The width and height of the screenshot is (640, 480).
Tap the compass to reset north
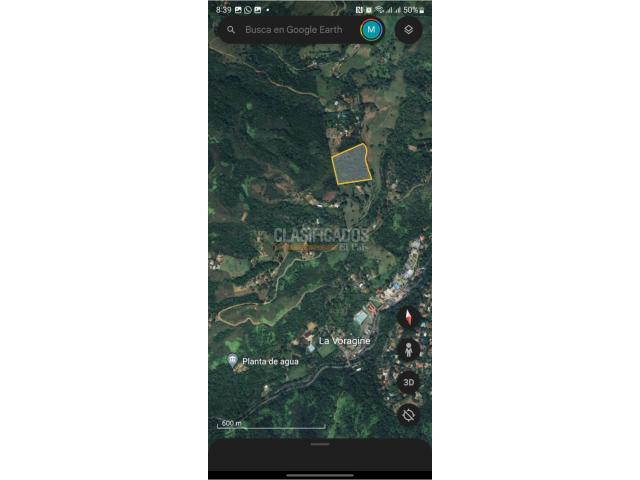click(x=408, y=318)
